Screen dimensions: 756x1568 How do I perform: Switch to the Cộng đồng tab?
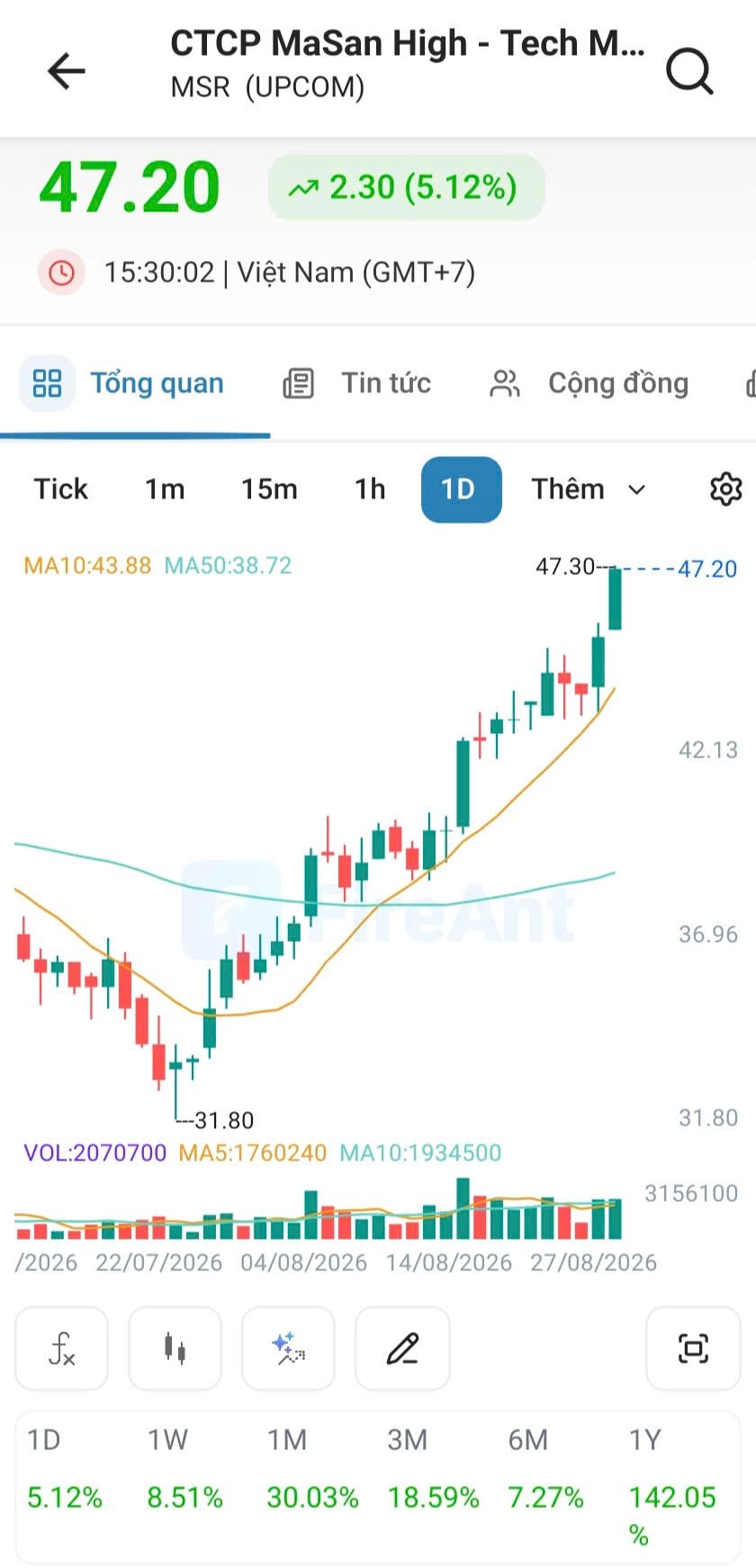click(x=589, y=383)
